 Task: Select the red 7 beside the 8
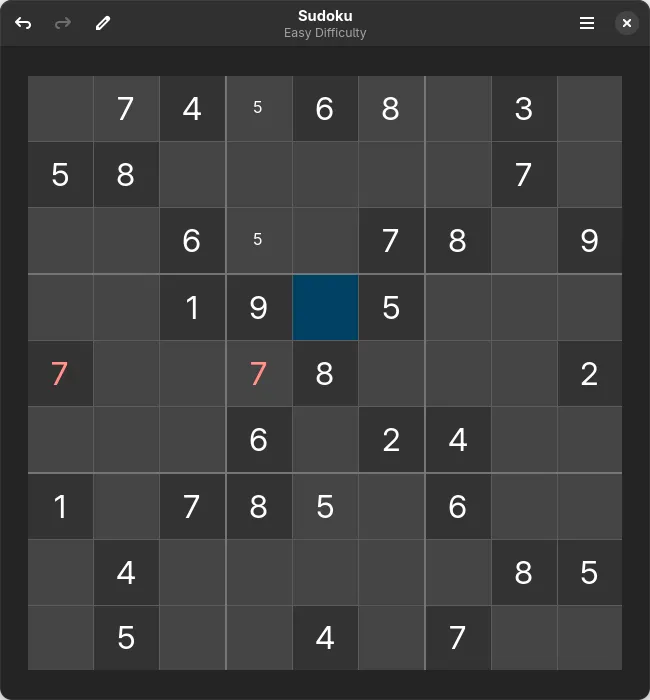[x=258, y=374]
